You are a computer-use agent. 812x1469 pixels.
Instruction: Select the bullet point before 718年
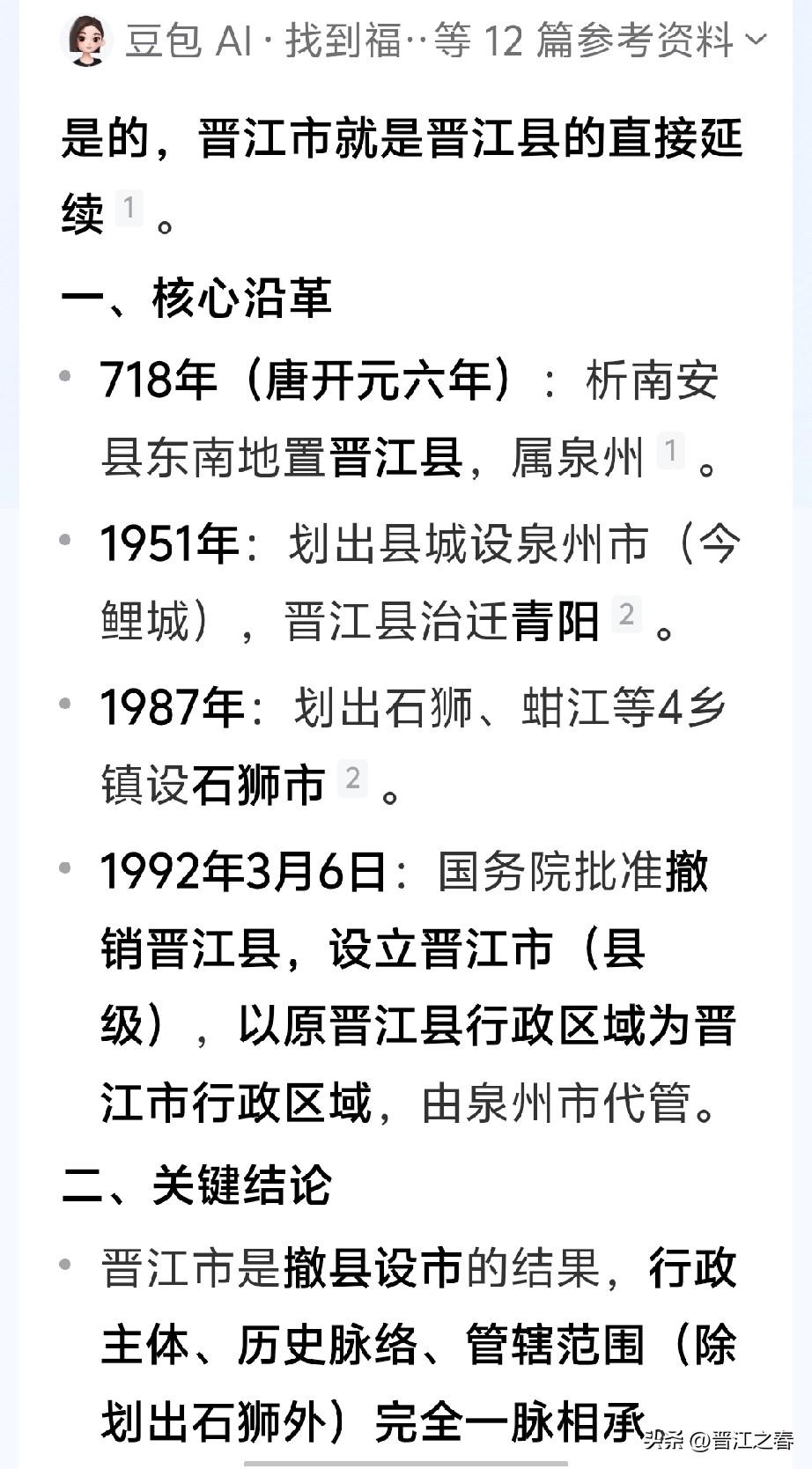(x=63, y=376)
